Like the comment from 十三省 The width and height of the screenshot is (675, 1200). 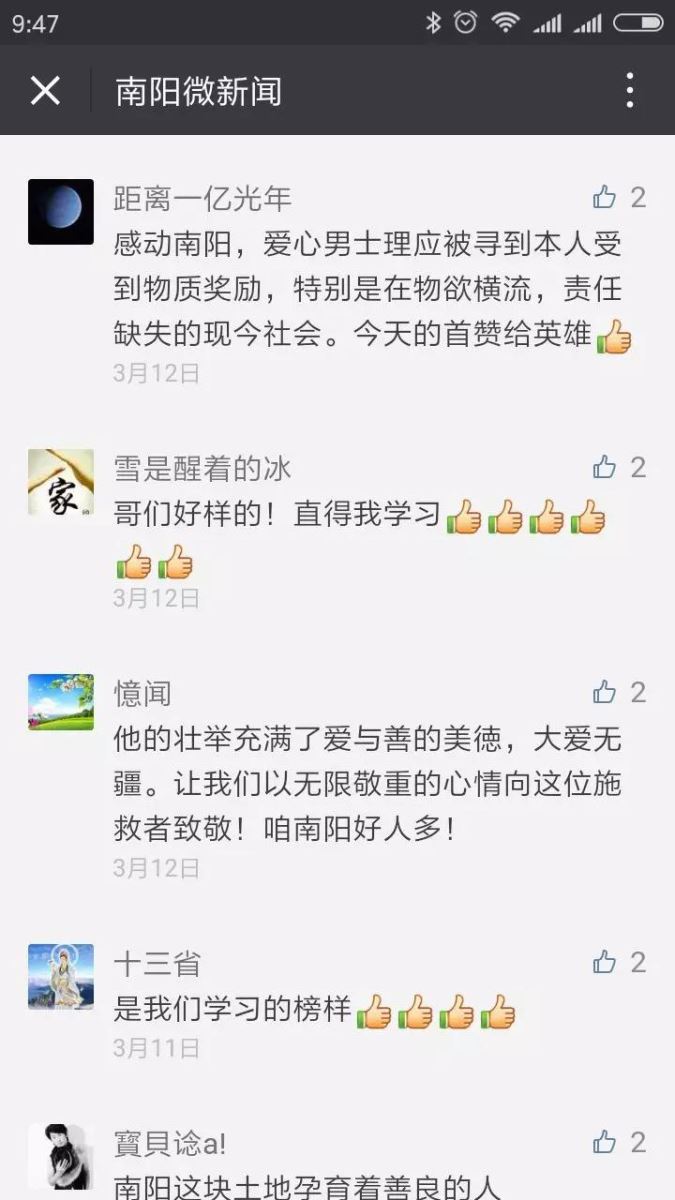[x=605, y=962]
